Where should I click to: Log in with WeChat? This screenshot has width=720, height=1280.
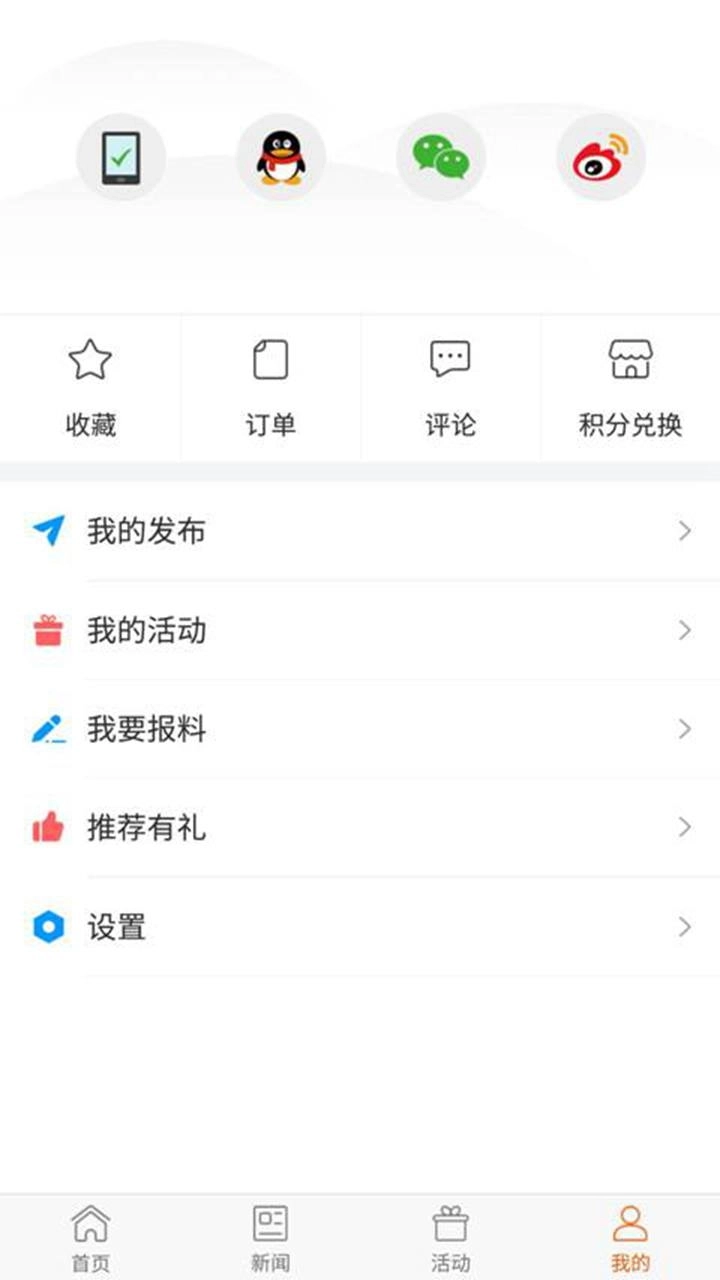click(441, 157)
